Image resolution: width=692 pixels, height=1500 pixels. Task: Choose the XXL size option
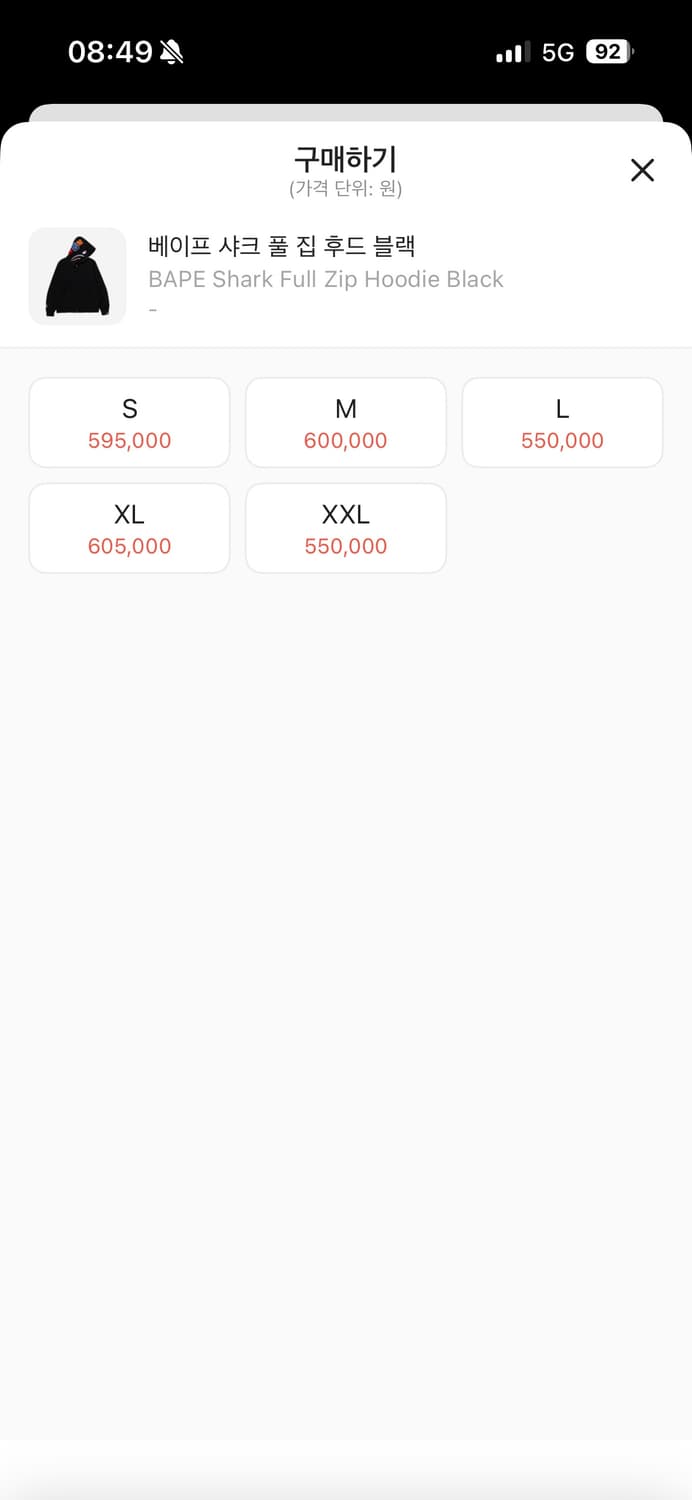pyautogui.click(x=346, y=529)
